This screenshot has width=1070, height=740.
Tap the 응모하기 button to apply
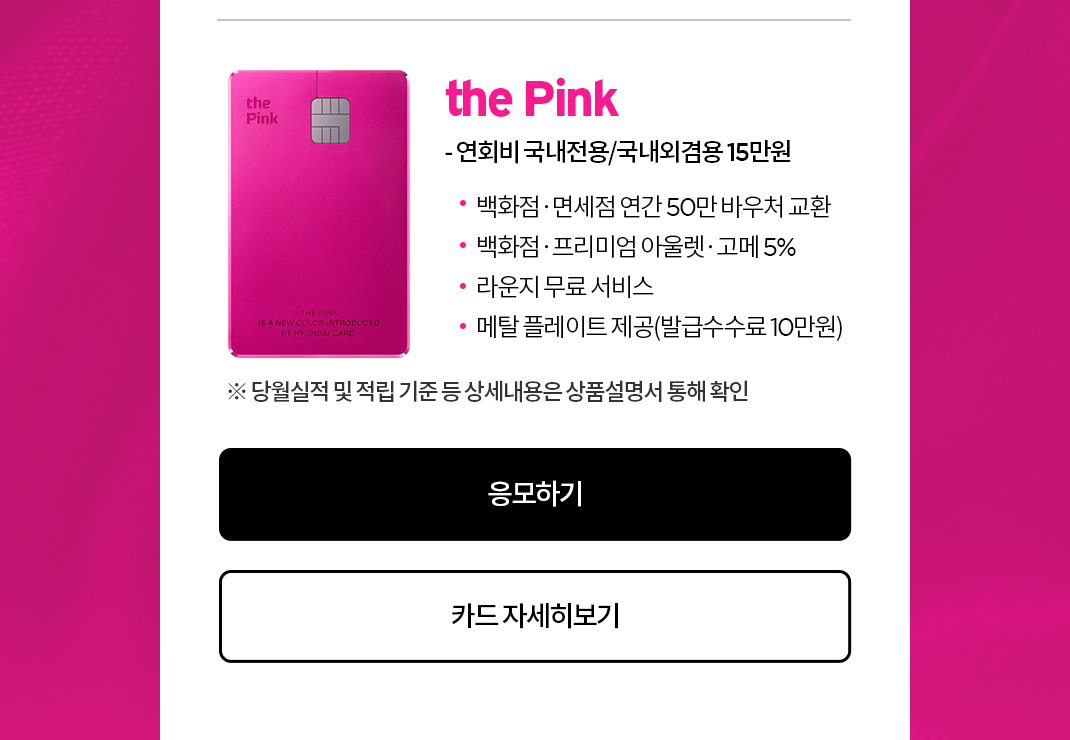(x=535, y=494)
